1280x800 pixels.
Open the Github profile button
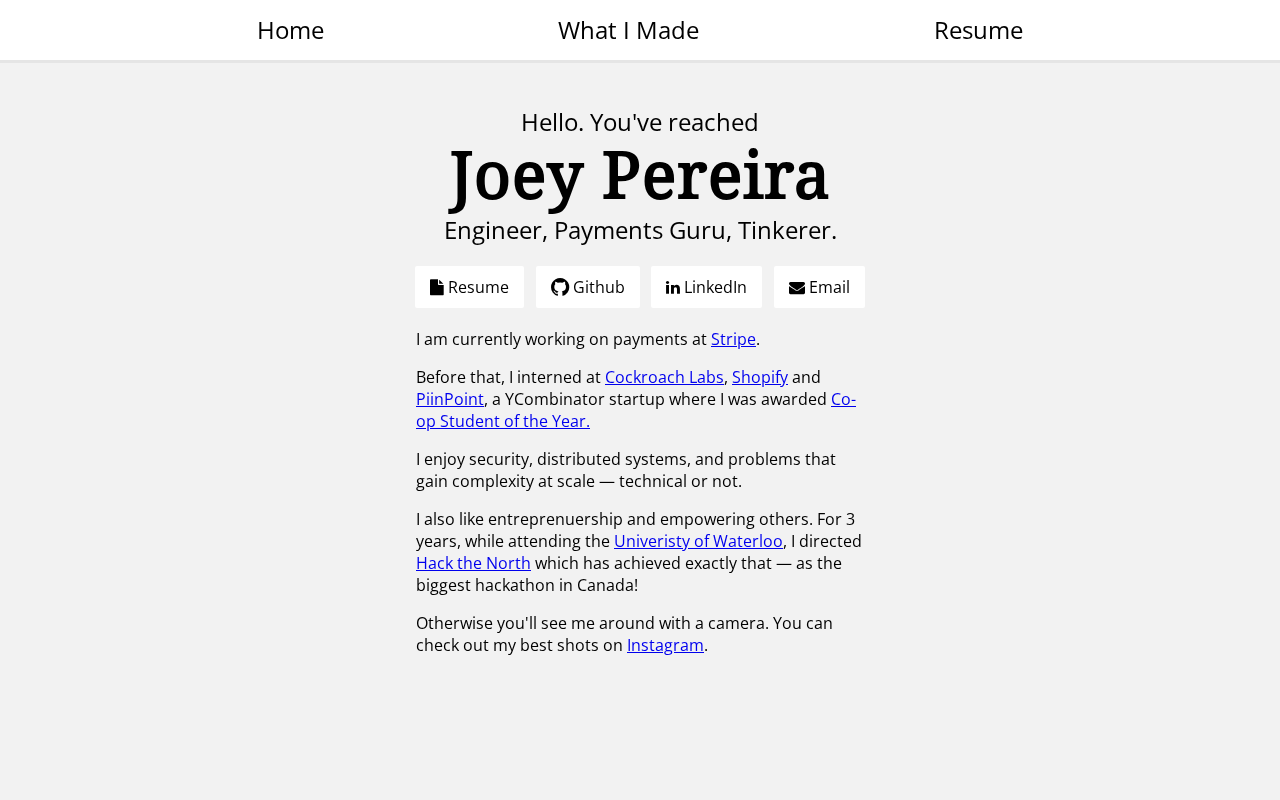click(588, 287)
